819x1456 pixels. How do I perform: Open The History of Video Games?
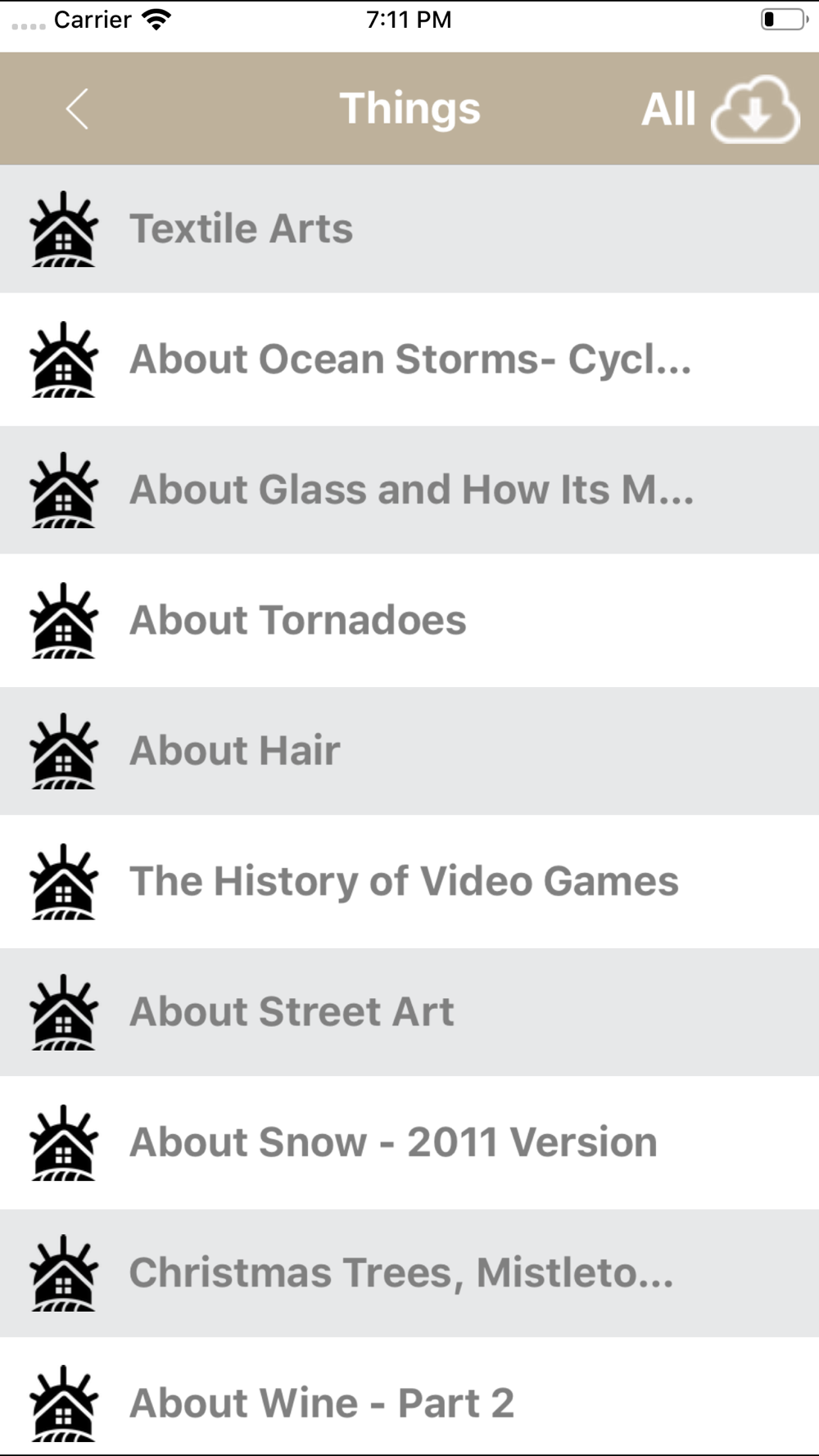click(x=409, y=882)
